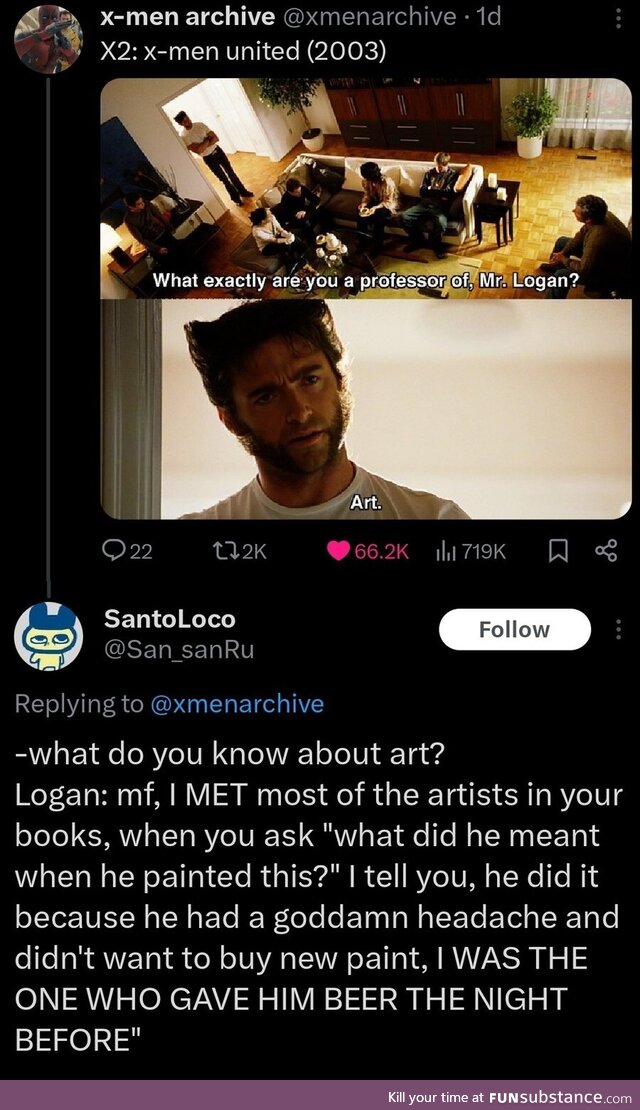This screenshot has height=1110, width=640.
Task: Bookmark the x-men archive tweet
Action: tap(558, 549)
